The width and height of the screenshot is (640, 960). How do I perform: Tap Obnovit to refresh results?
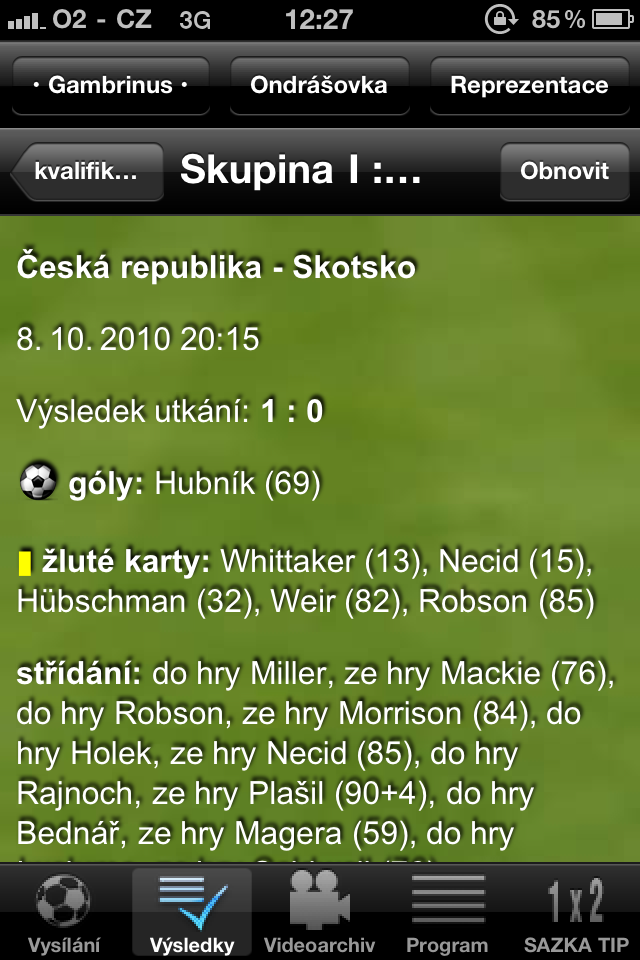pos(564,171)
